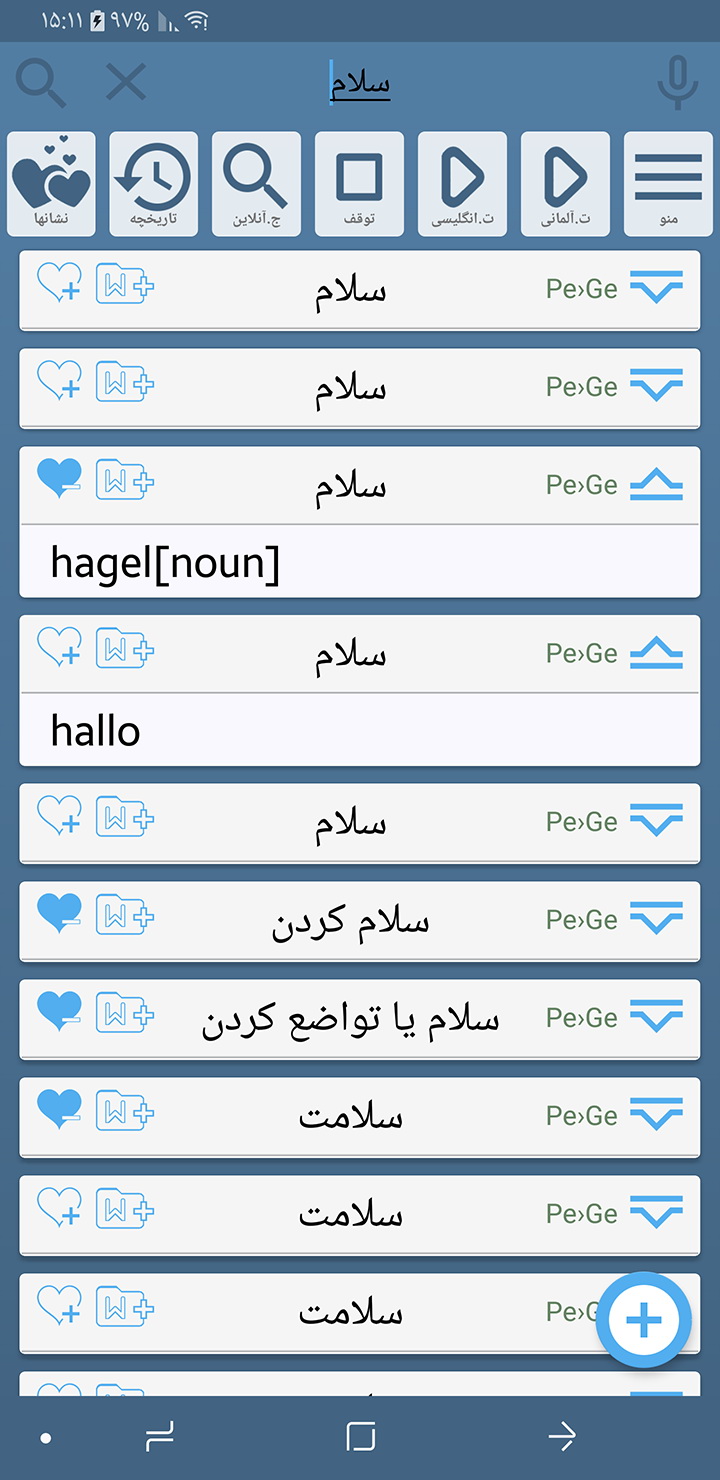Clear the search text with X

click(x=126, y=82)
